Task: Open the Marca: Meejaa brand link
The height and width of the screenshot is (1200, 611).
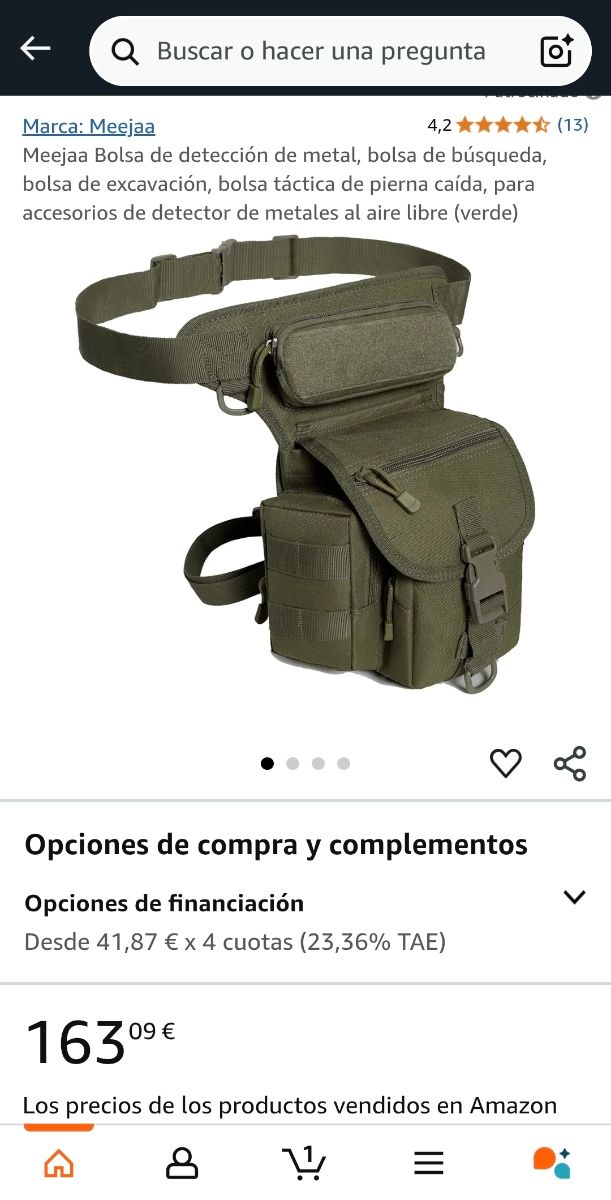Action: pyautogui.click(x=89, y=126)
